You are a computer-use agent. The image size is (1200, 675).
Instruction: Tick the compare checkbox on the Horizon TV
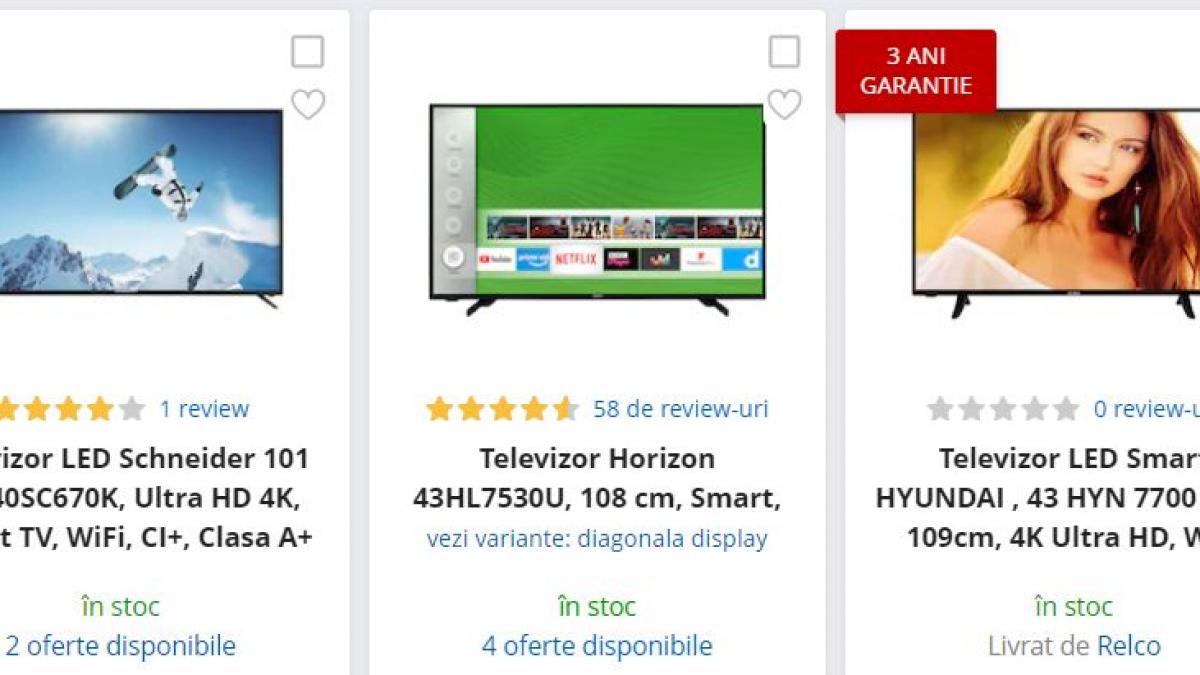click(784, 52)
